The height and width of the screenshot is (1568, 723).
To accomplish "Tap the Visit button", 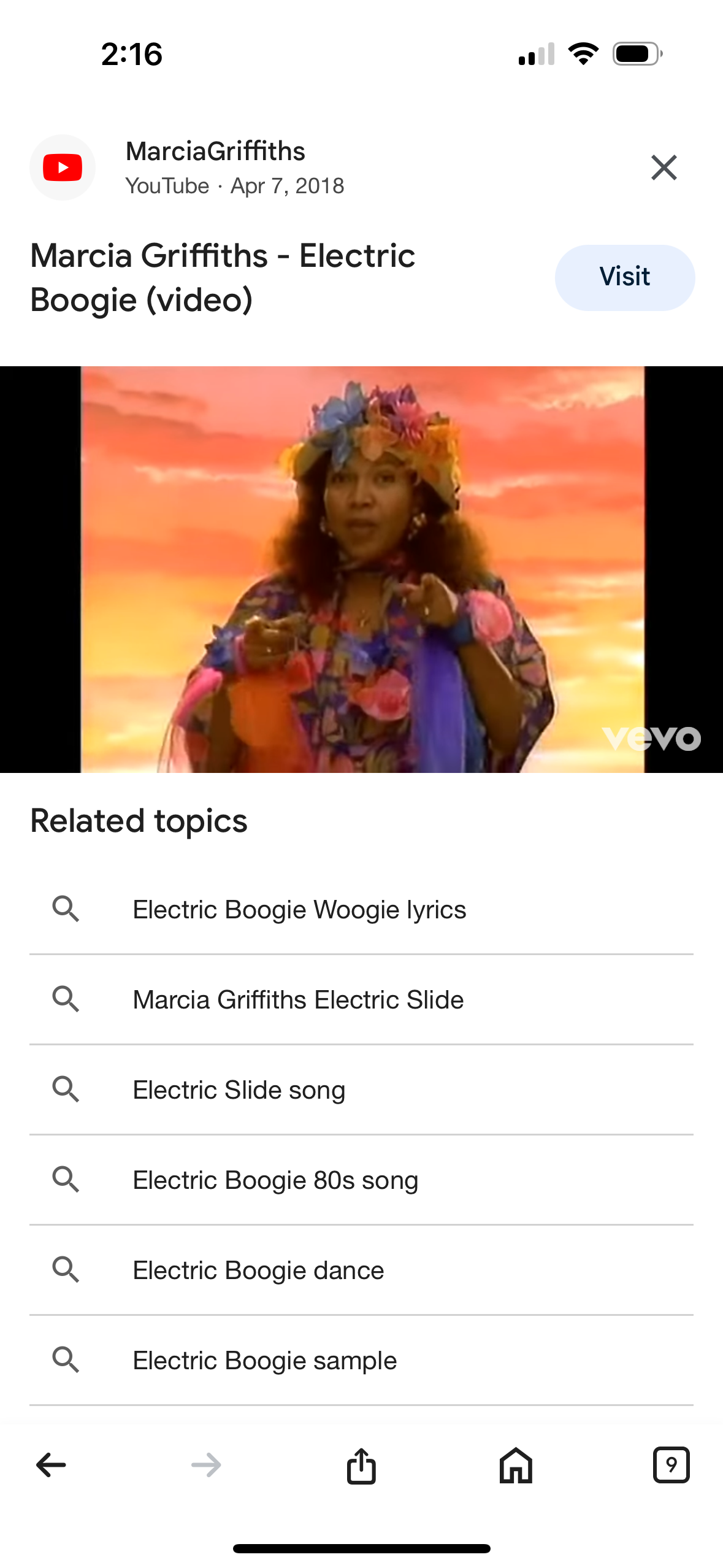I will pos(624,277).
